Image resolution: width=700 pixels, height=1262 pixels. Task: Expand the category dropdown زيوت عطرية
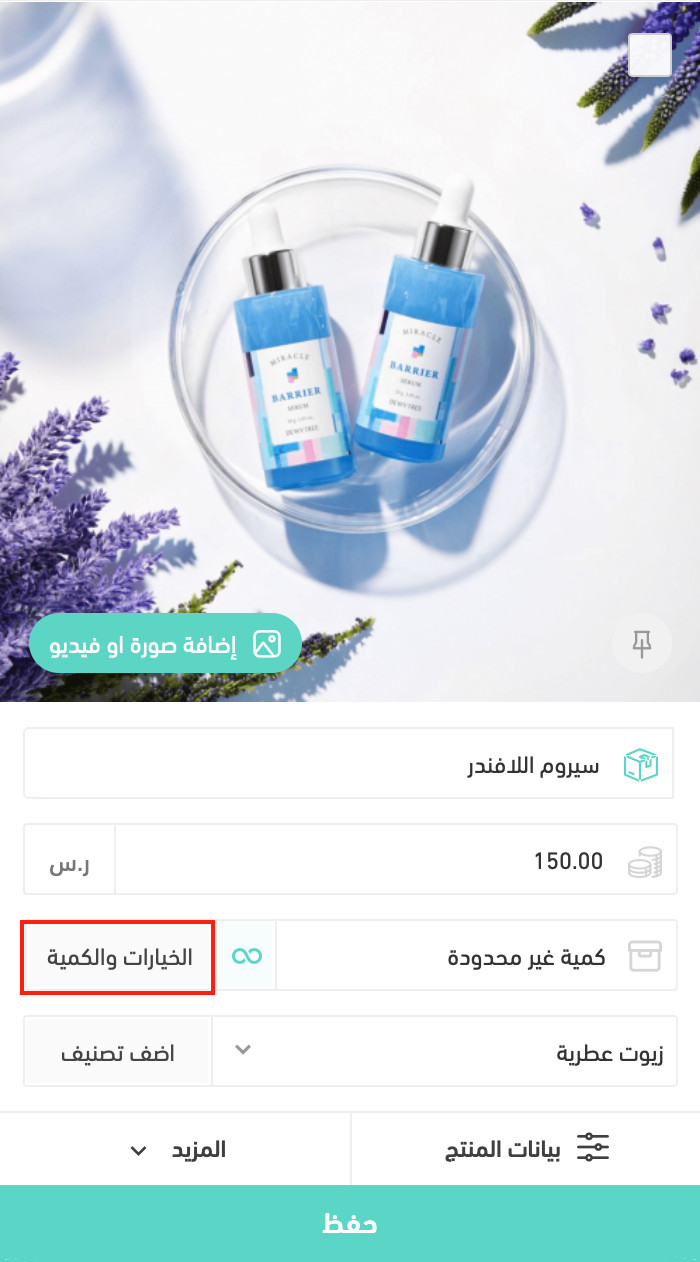click(x=440, y=1052)
